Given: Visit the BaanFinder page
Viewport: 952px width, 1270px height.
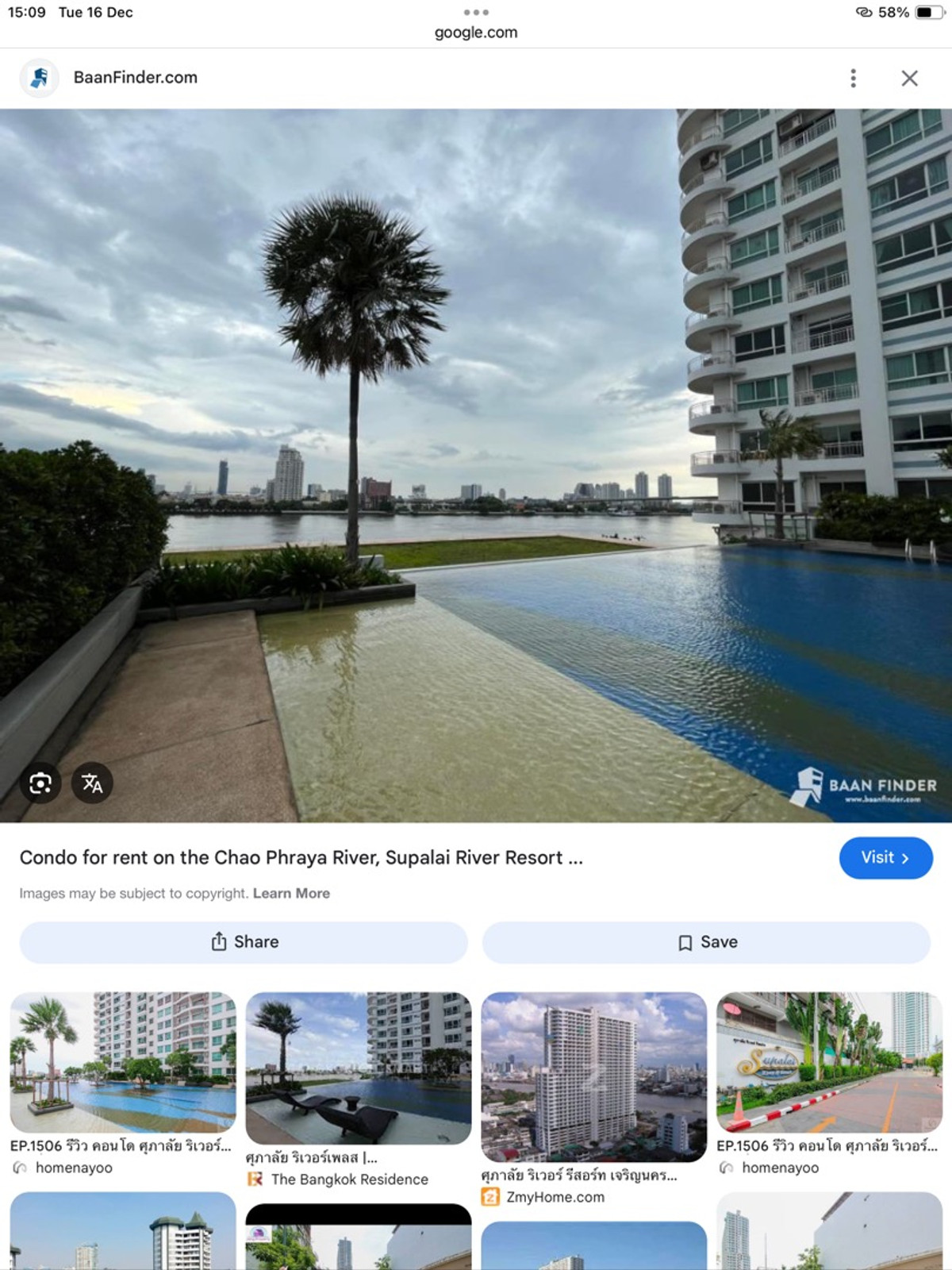Looking at the screenshot, I should (x=885, y=857).
